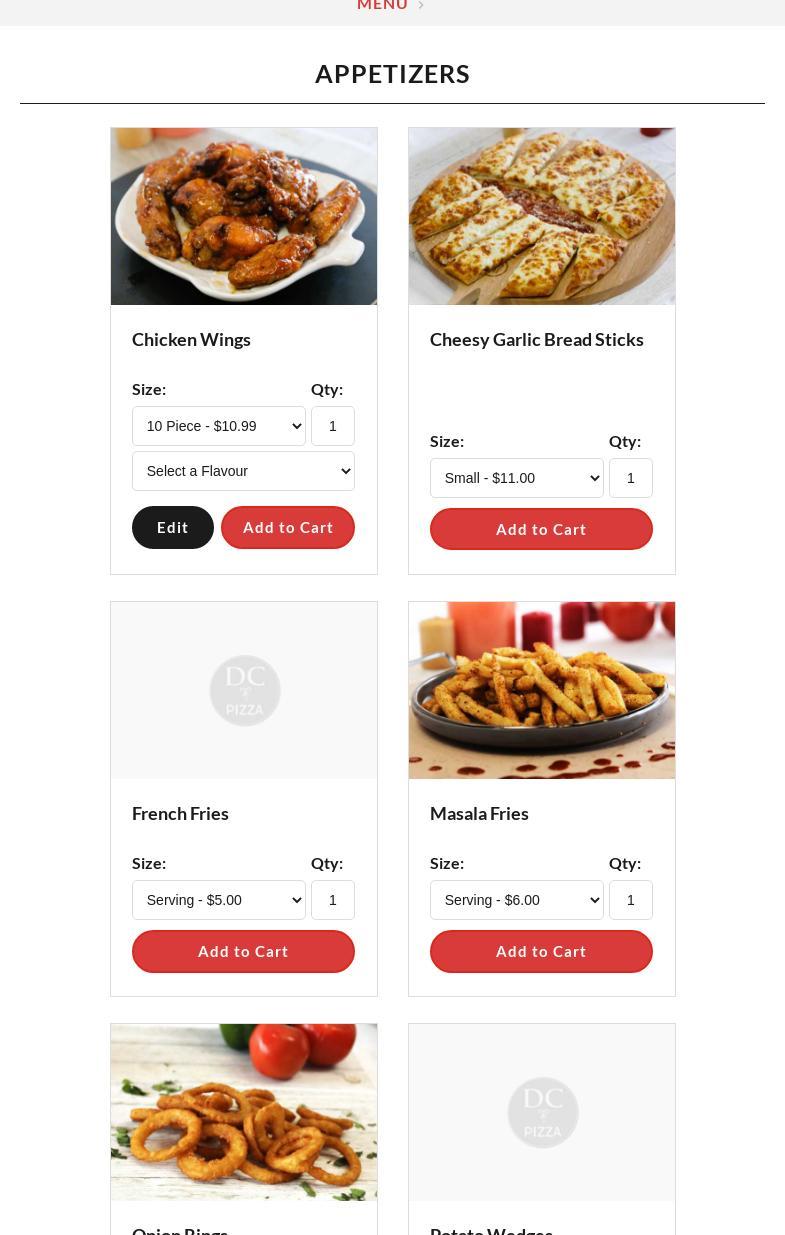Open the MENU breadcrumb link
785x1235 pixels.
[383, 6]
